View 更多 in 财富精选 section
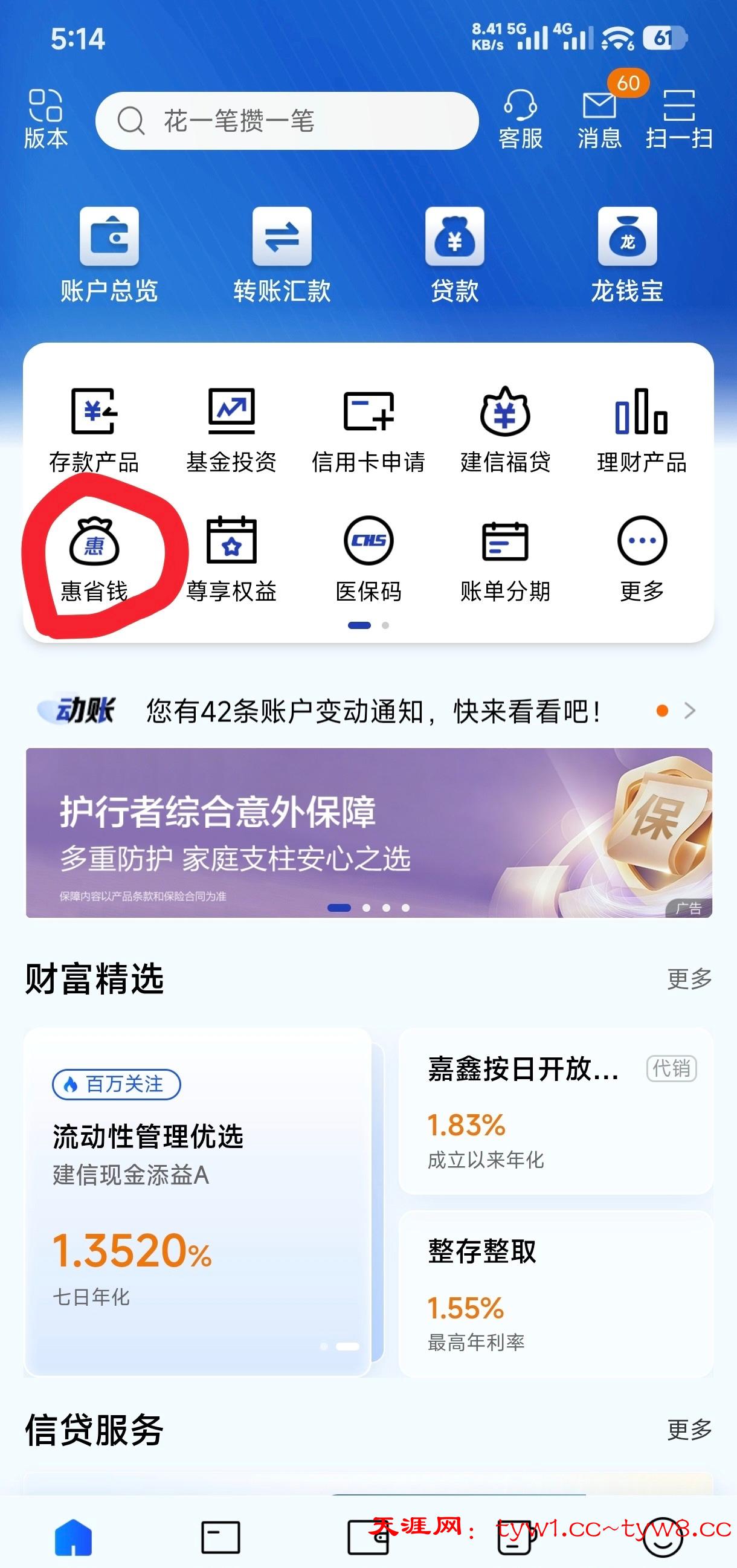Viewport: 737px width, 1568px height. 689,979
